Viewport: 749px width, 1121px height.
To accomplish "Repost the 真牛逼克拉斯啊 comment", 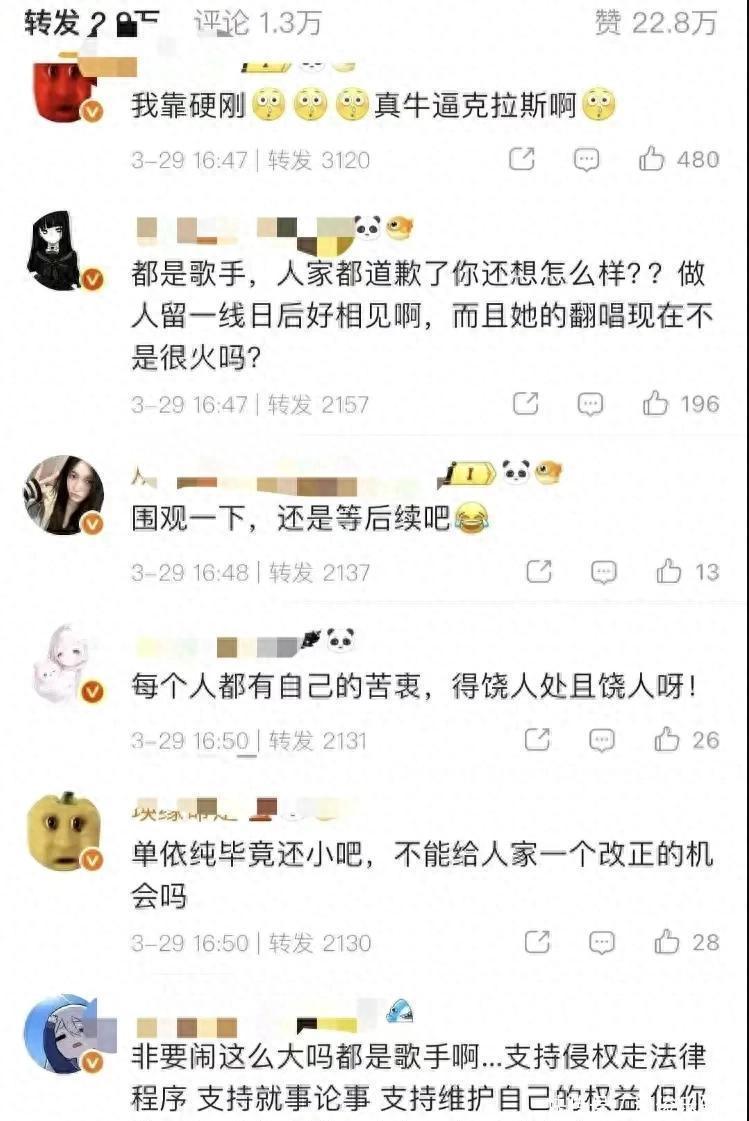I will (x=522, y=159).
